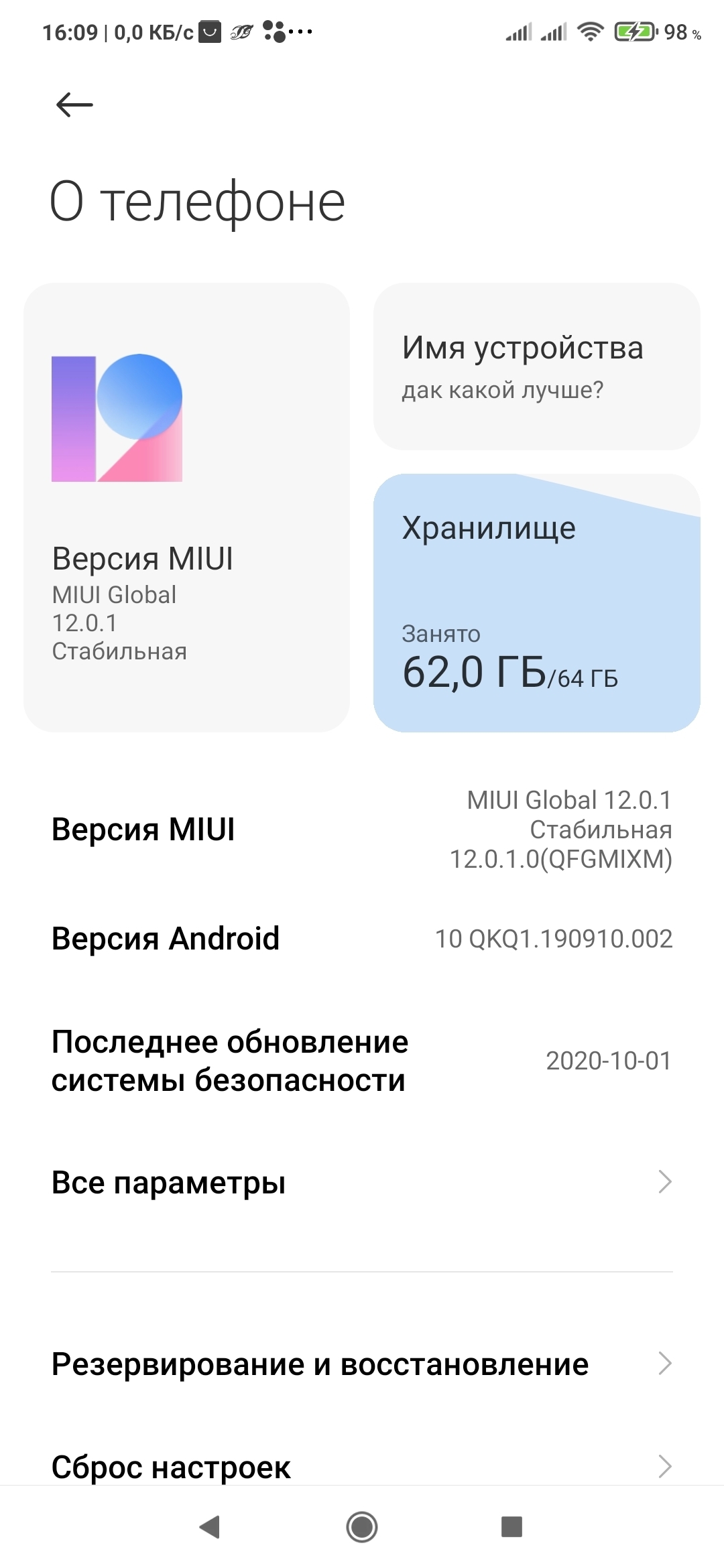
Task: Open Сброс настроек
Action: pyautogui.click(x=362, y=1466)
